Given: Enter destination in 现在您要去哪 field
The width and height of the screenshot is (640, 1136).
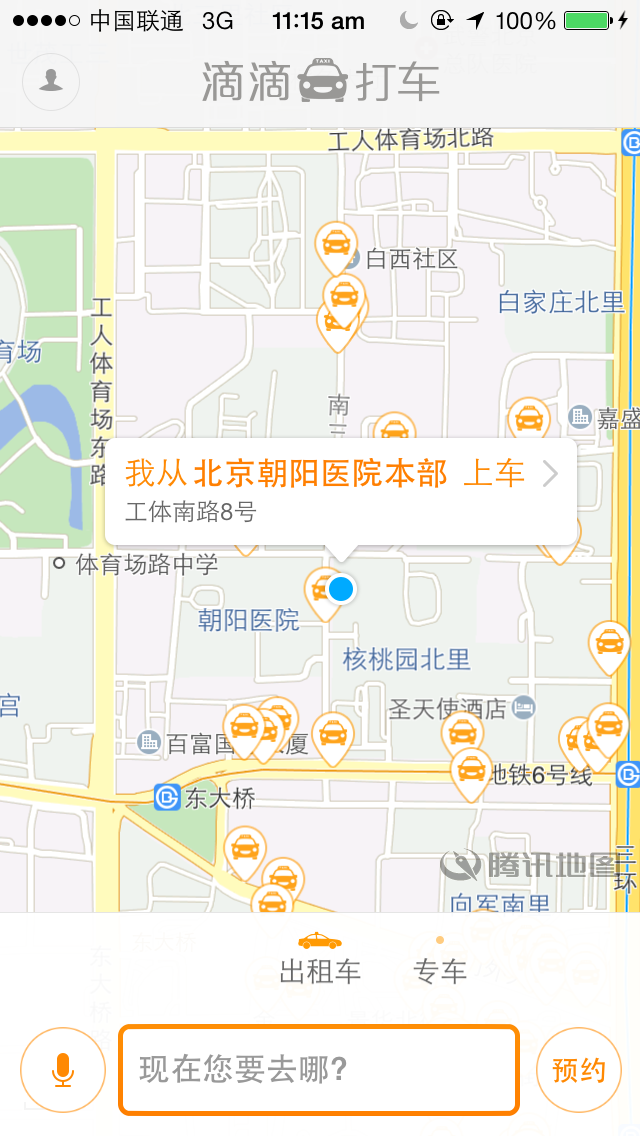Looking at the screenshot, I should pos(319,1070).
